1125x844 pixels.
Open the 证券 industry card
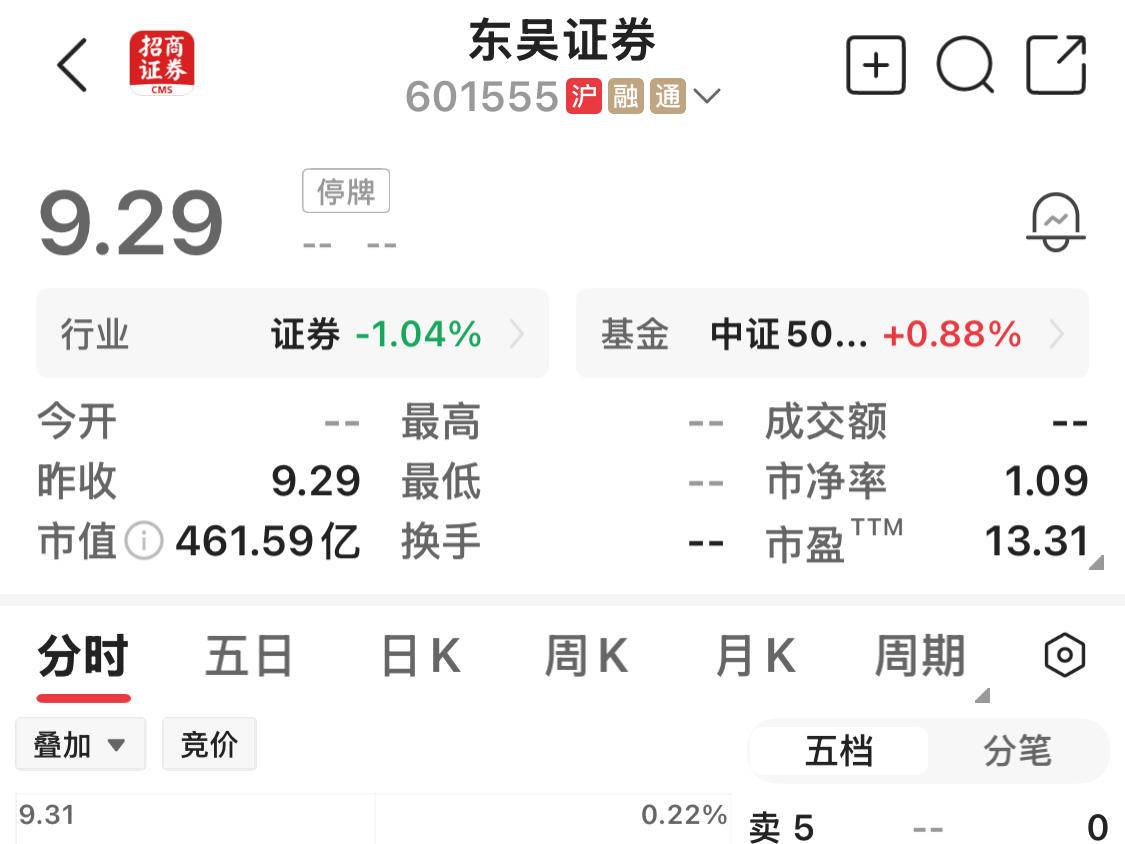coord(292,334)
